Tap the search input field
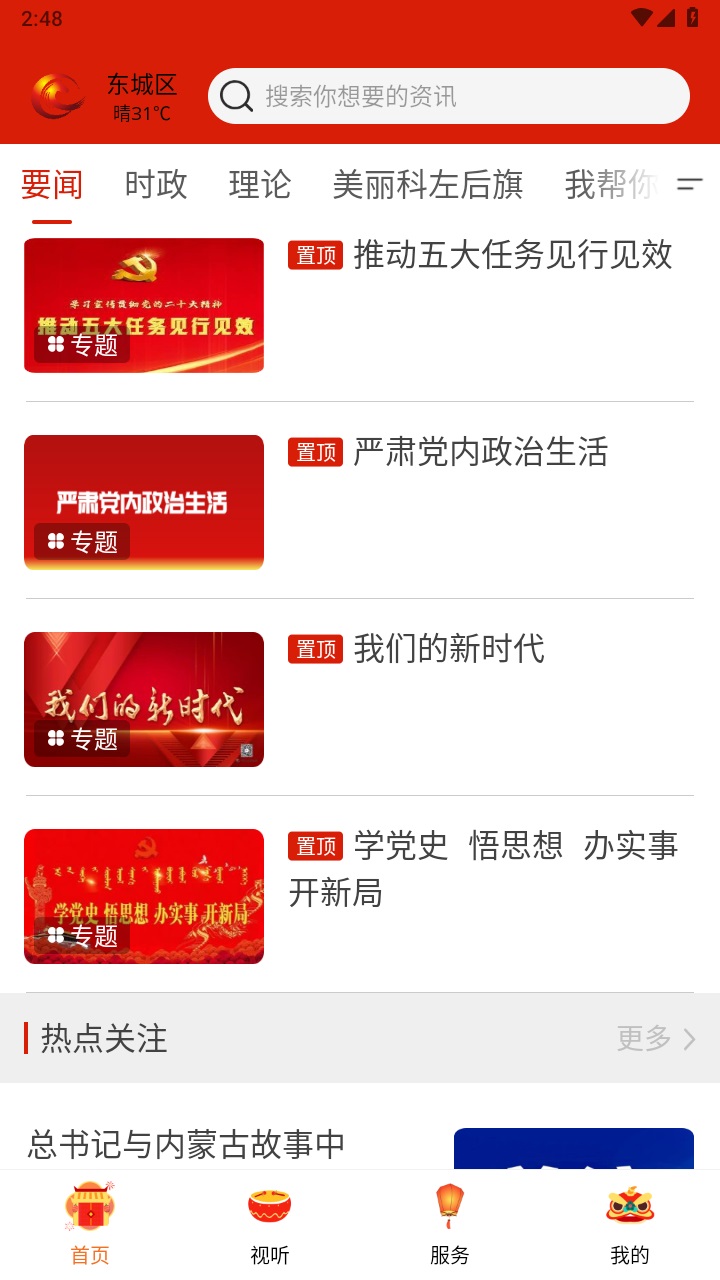Screen dimensions: 720x1280 point(450,96)
